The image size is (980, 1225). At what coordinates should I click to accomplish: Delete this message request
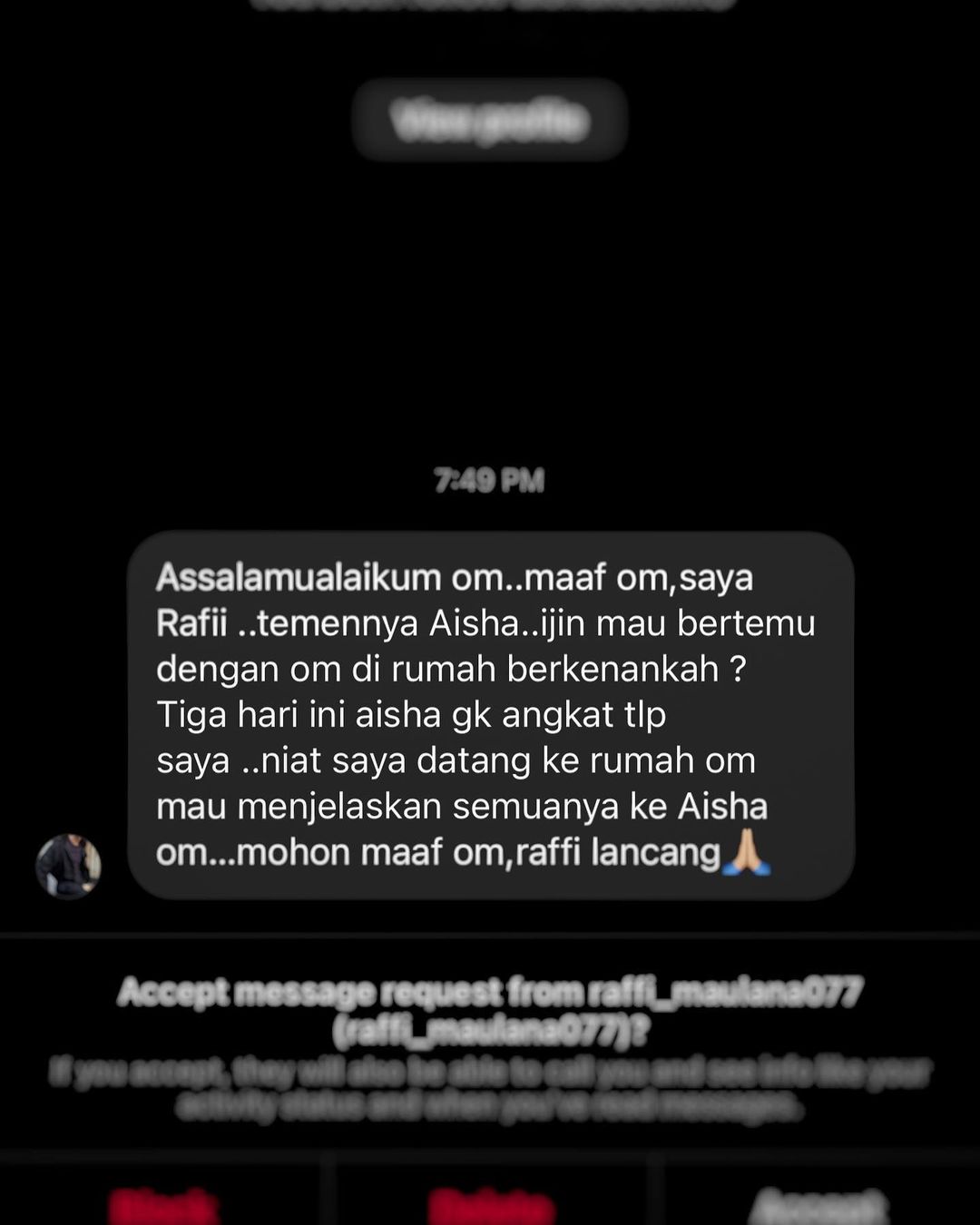(x=491, y=1205)
